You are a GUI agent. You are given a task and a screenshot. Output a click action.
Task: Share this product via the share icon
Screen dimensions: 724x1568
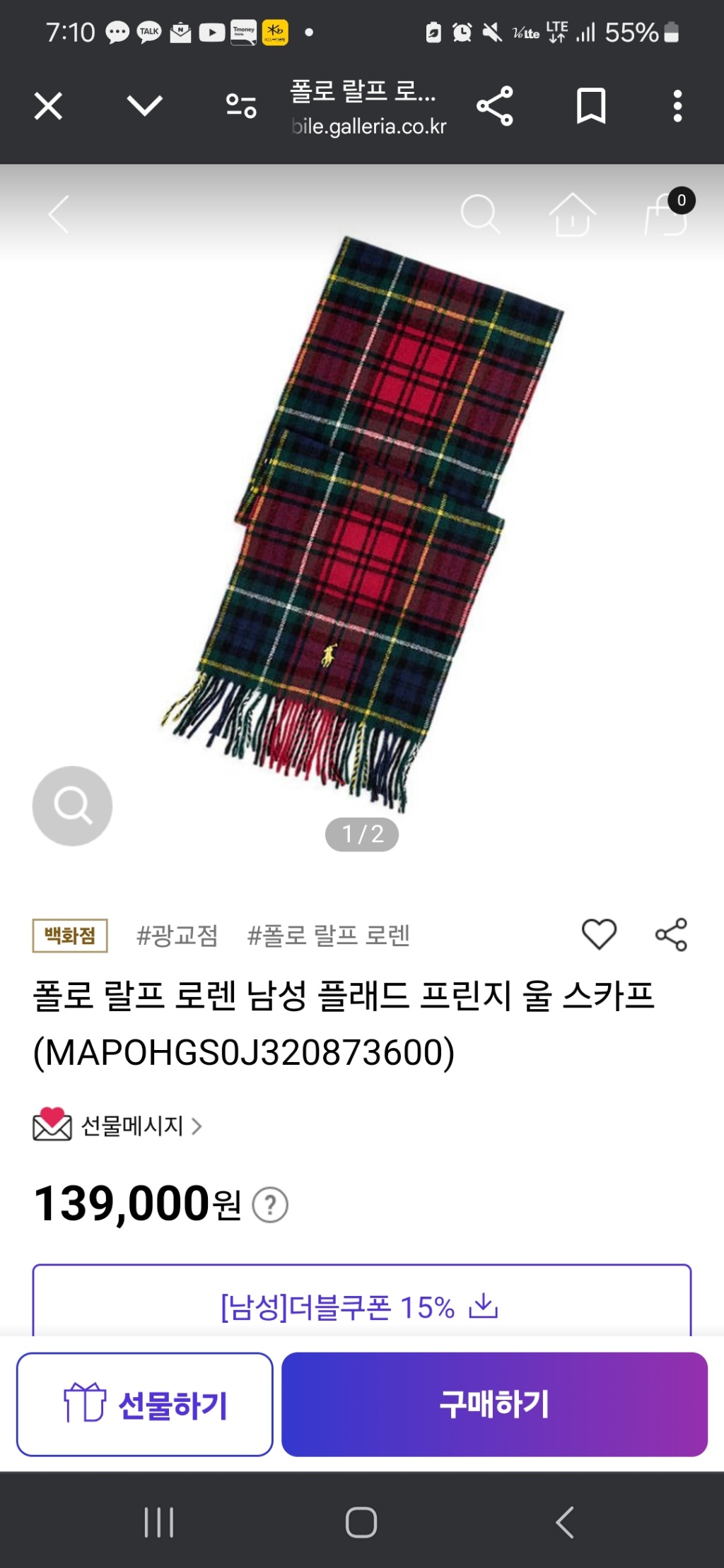point(671,935)
